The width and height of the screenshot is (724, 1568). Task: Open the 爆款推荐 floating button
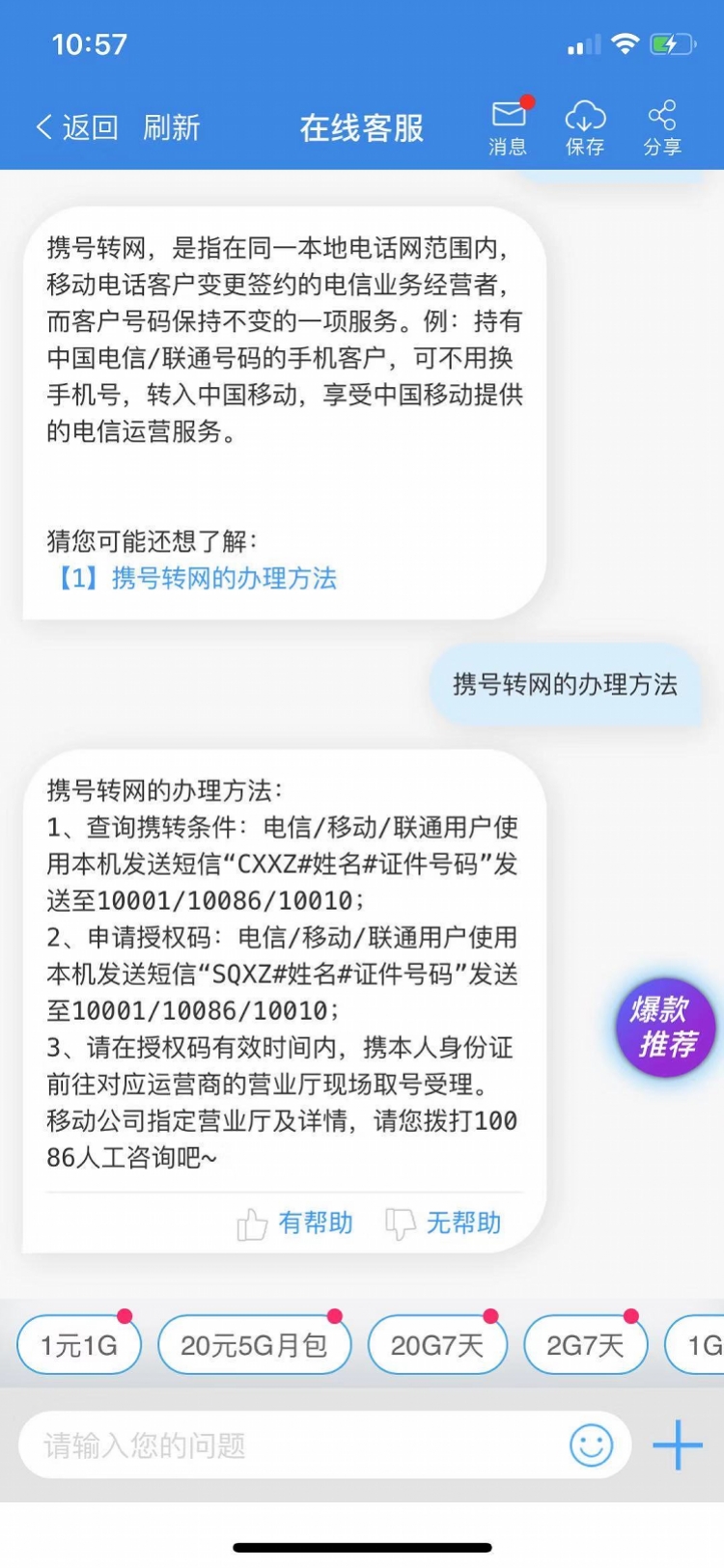[665, 1028]
